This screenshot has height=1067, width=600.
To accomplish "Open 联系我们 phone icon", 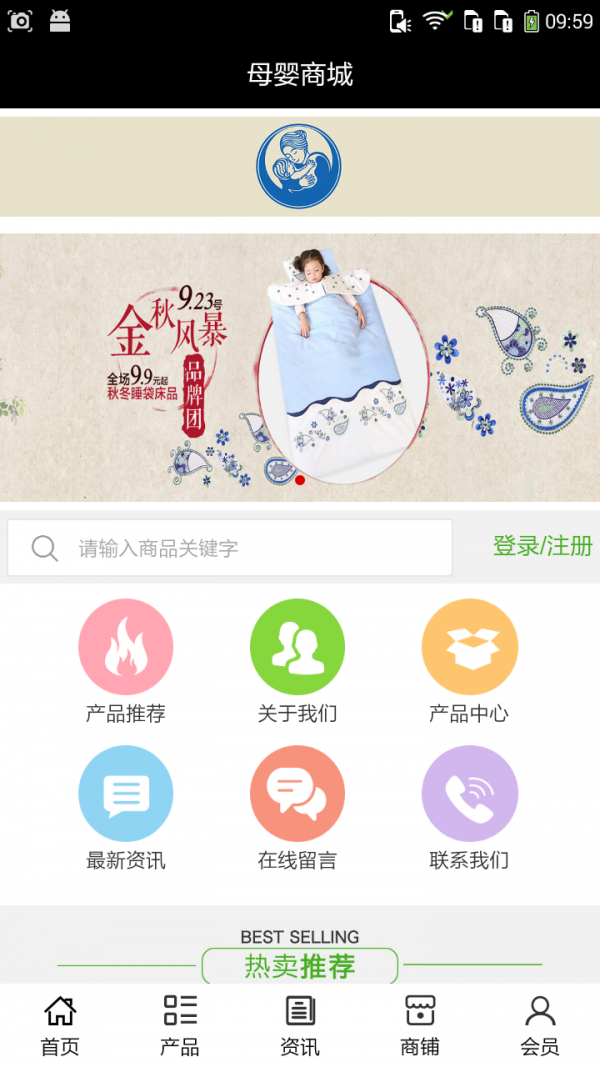I will (x=469, y=794).
